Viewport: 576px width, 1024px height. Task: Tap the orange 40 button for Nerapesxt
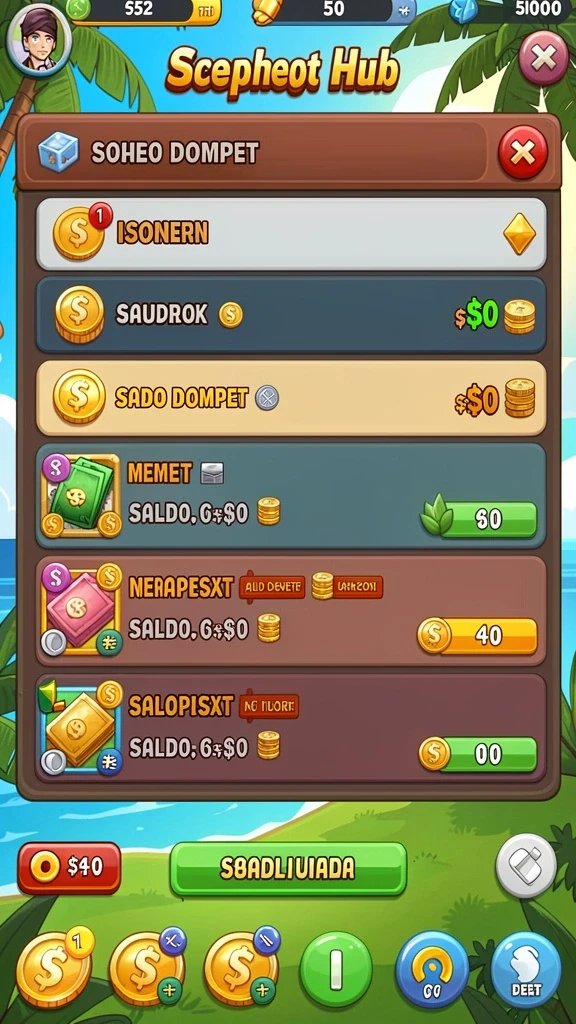point(477,635)
